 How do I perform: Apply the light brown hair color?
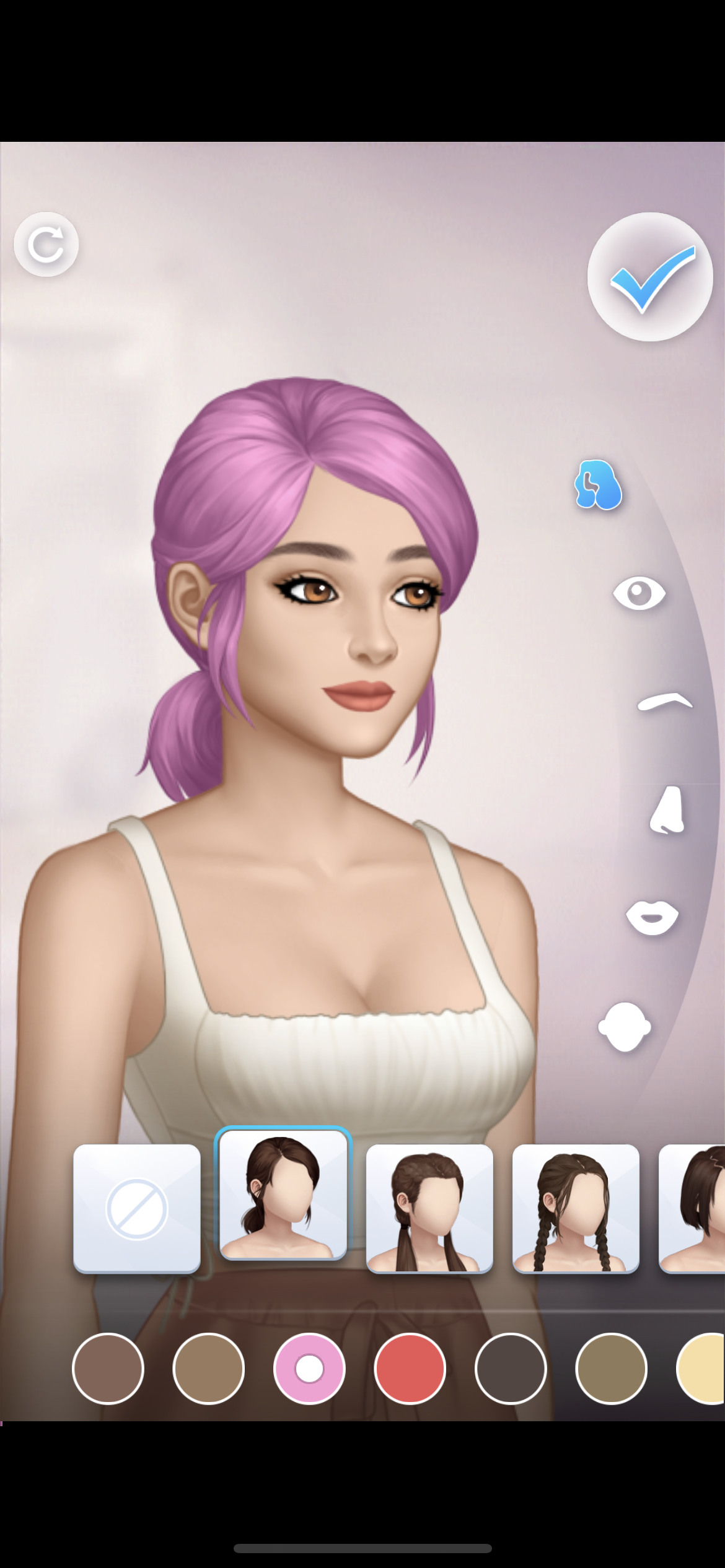(209, 1369)
